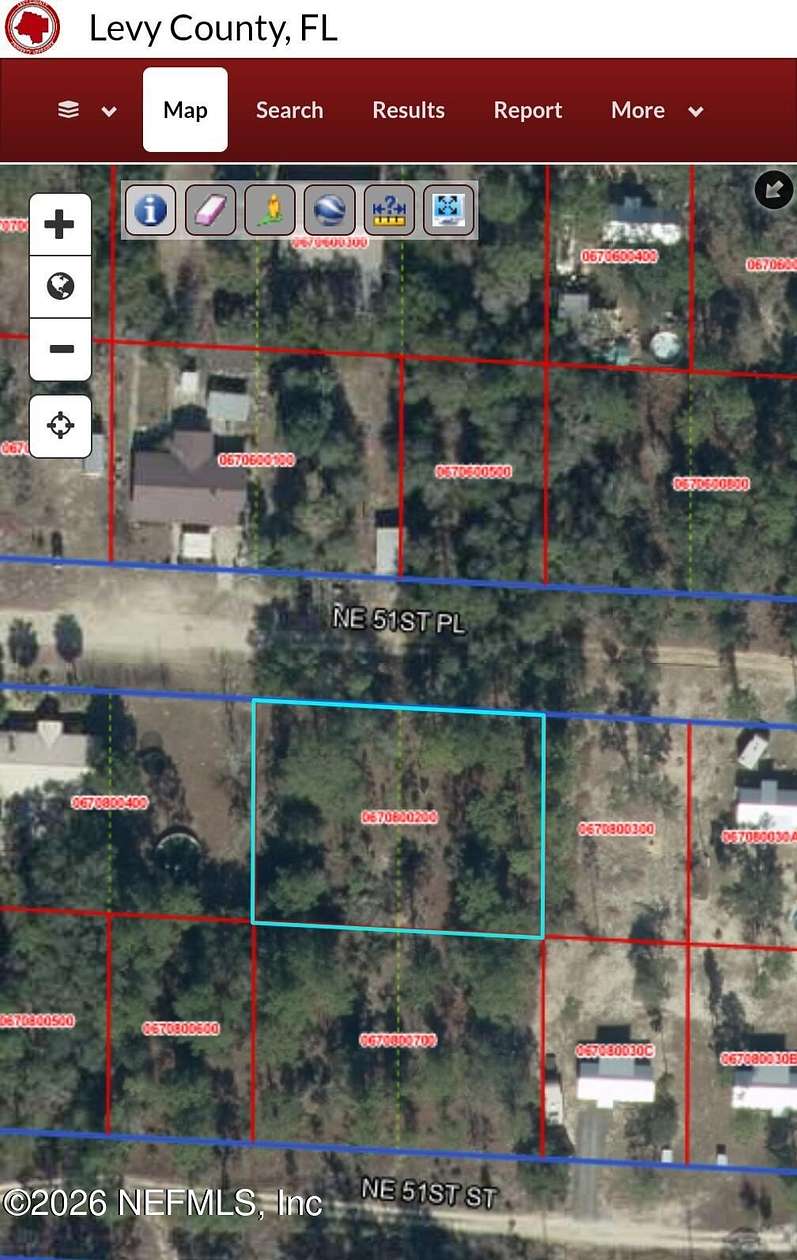Toggle the collapse arrow at top right of map

[773, 189]
